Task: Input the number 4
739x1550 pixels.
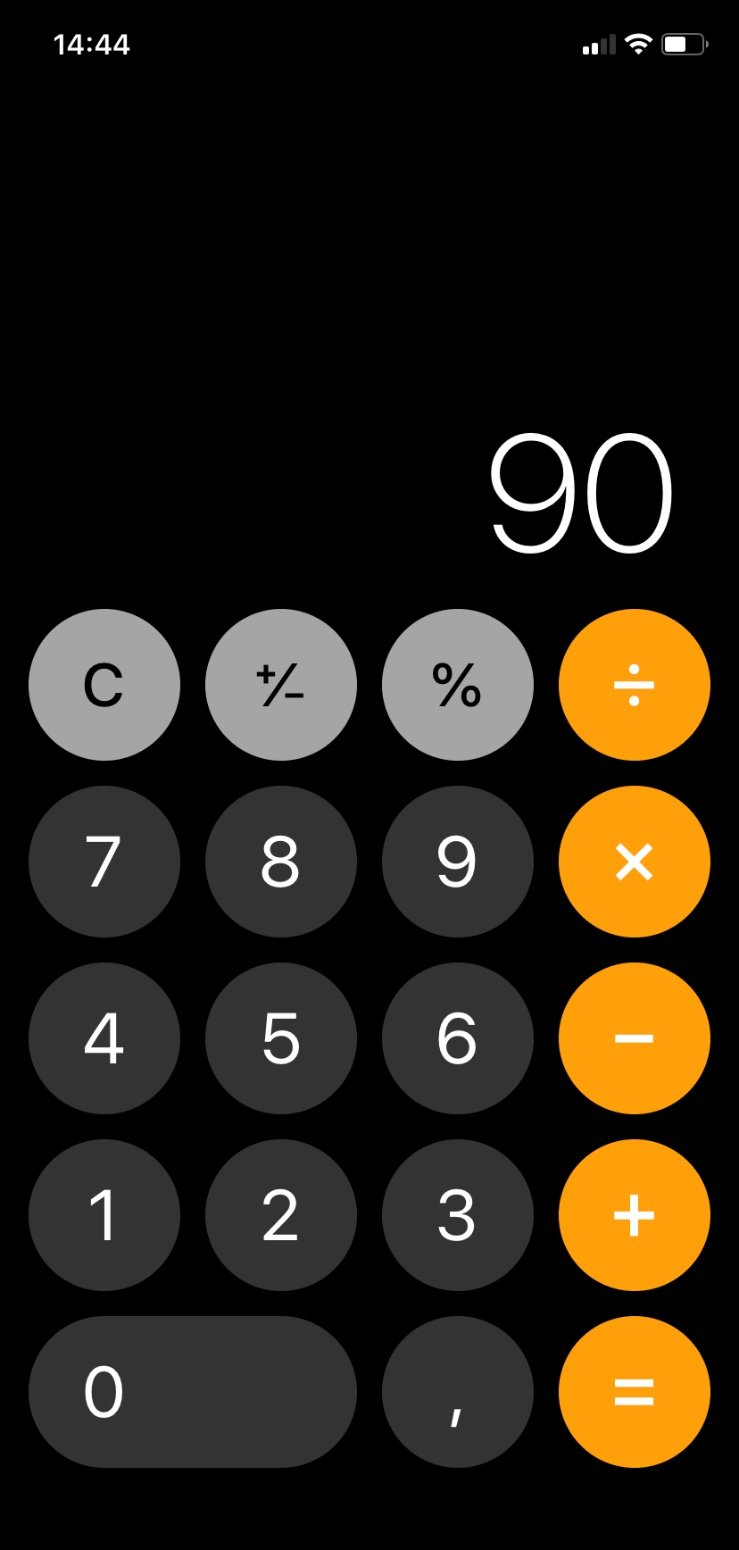Action: click(104, 1039)
